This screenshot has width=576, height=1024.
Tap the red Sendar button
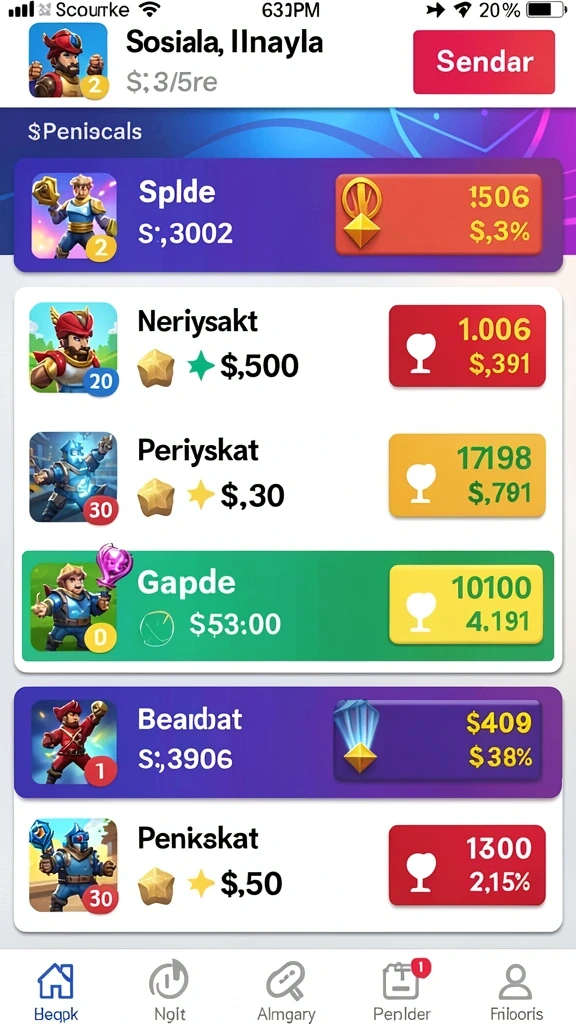(x=483, y=62)
